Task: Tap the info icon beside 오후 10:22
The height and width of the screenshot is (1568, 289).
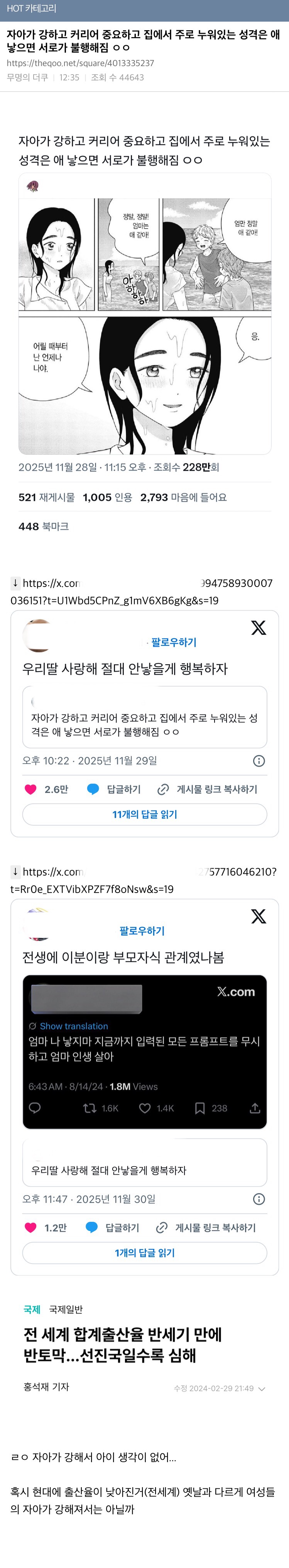Action: 259,761
